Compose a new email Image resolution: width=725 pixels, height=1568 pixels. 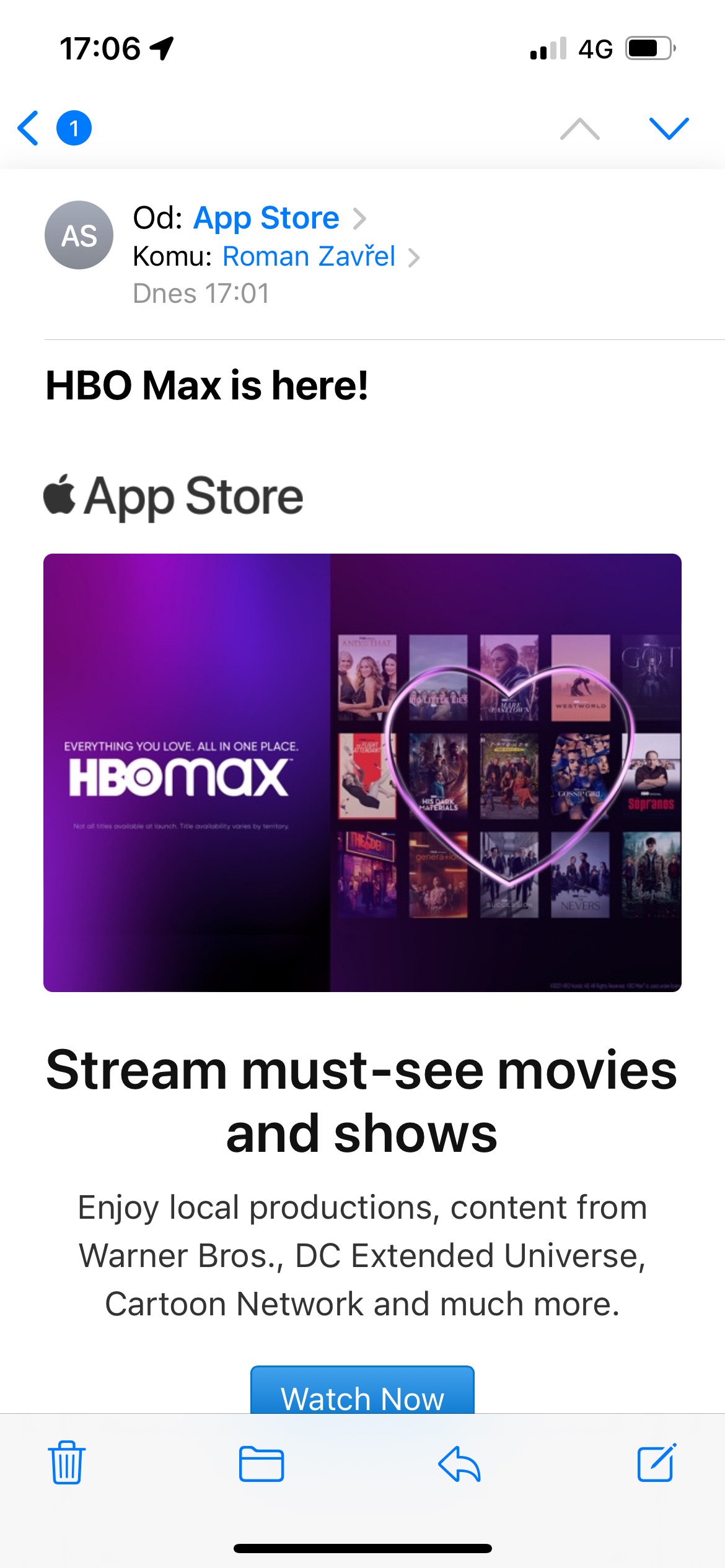pos(657,1463)
